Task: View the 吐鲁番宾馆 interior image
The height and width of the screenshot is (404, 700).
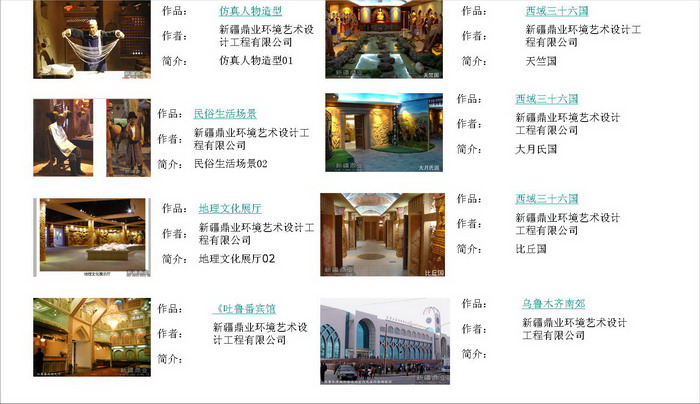Action: pyautogui.click(x=92, y=337)
